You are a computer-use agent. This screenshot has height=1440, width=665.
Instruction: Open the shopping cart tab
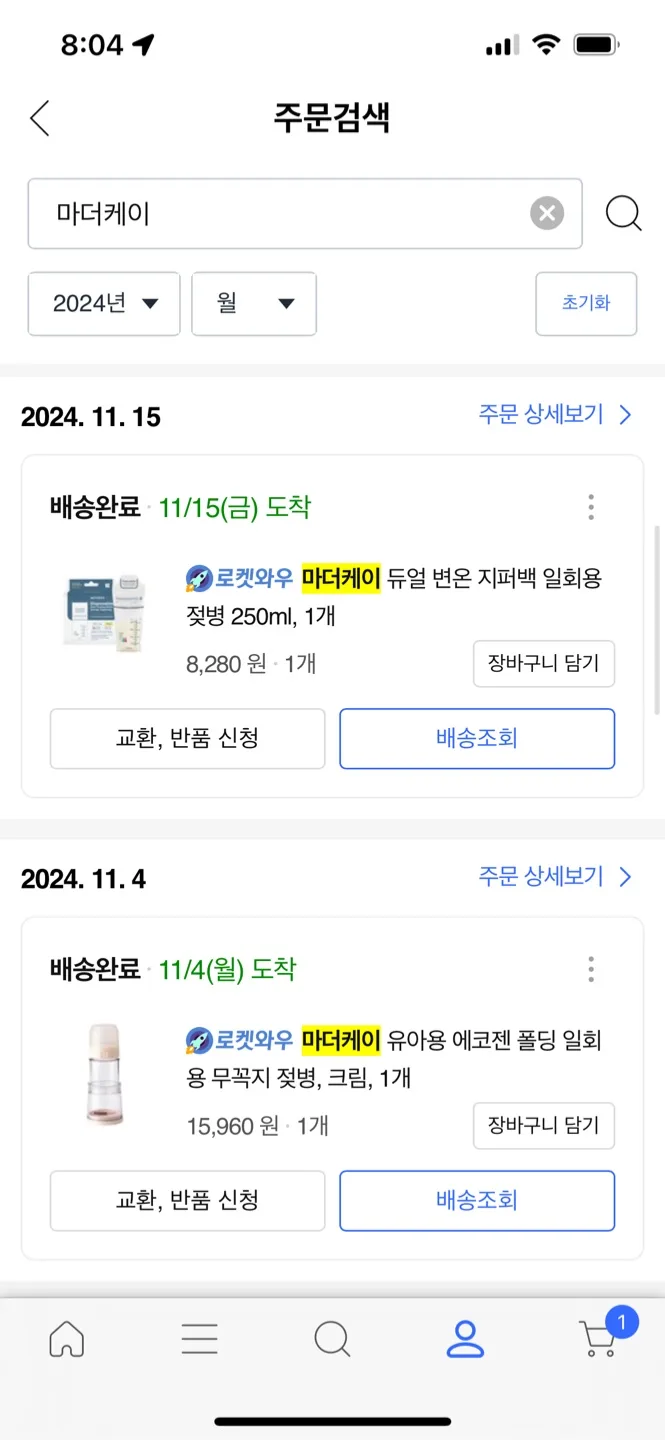coord(600,1339)
